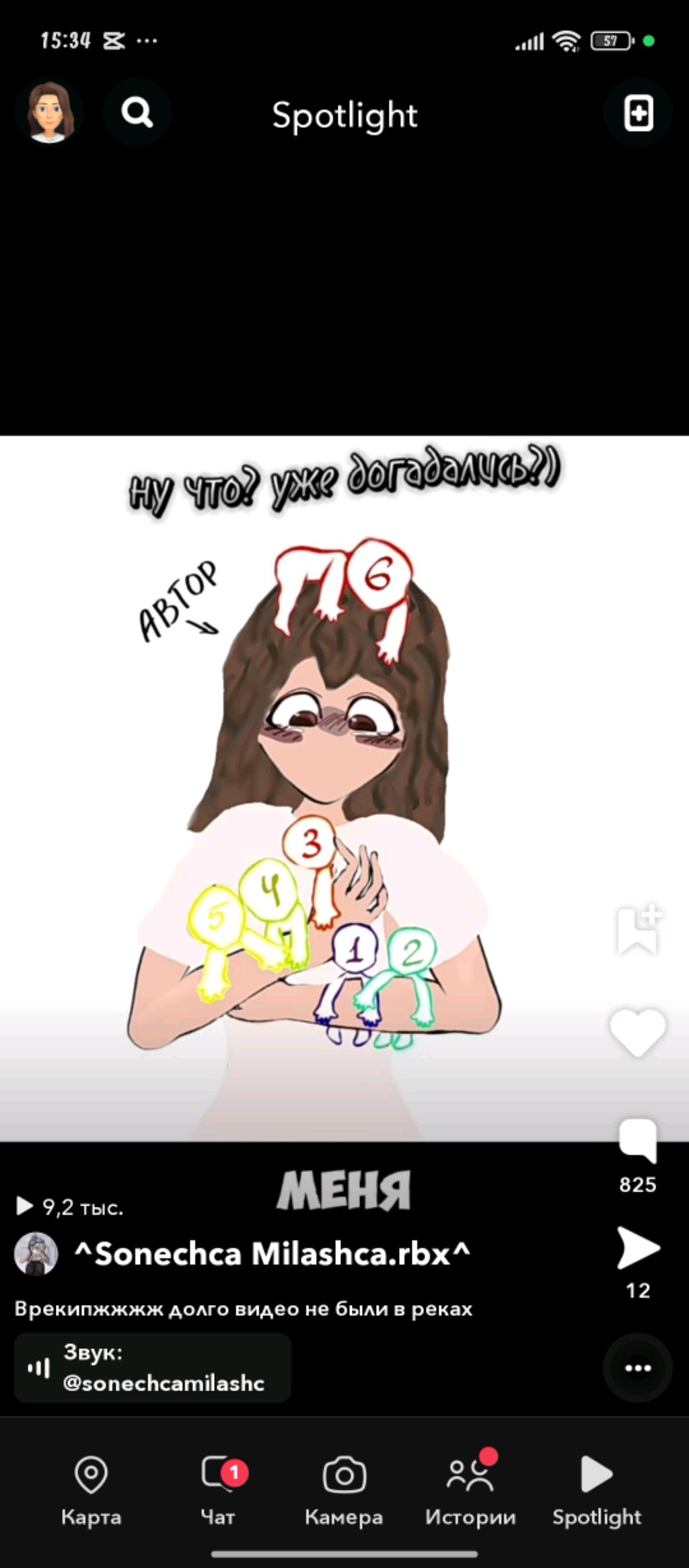Like this Spotlight video

coord(637,1033)
